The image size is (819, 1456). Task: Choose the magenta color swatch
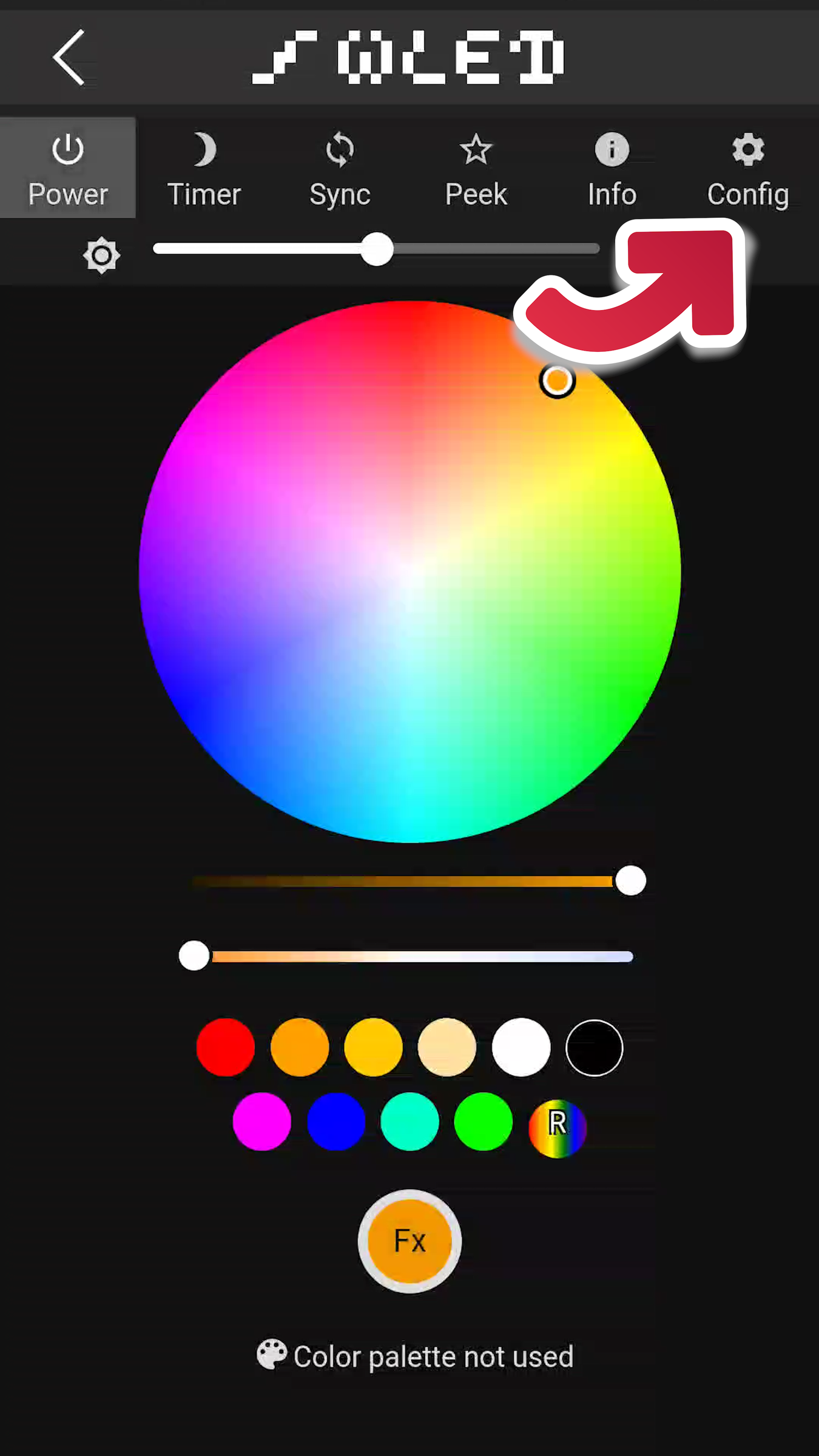(262, 1121)
